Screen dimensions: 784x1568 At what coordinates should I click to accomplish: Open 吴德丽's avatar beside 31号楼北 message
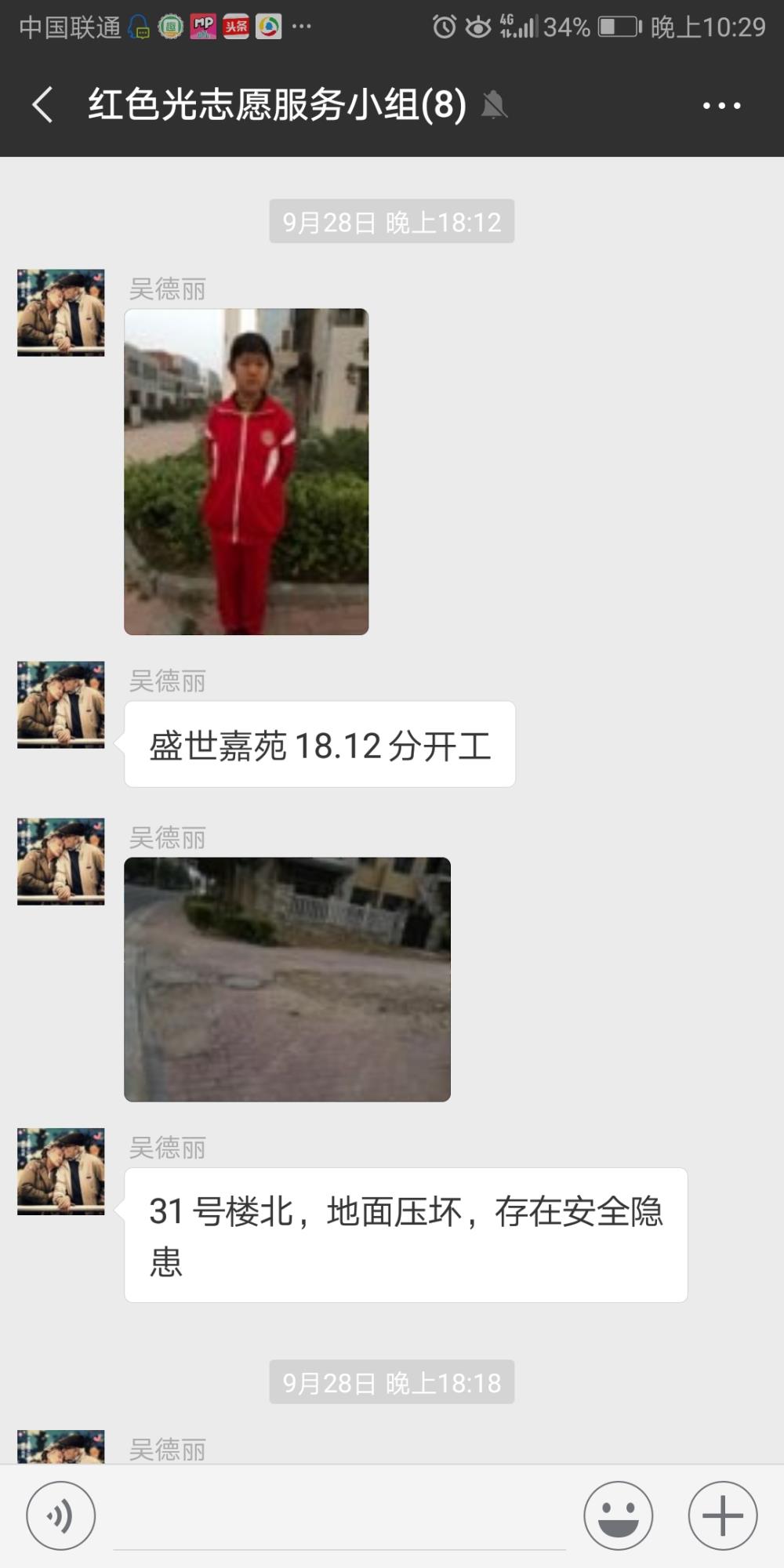(61, 1171)
